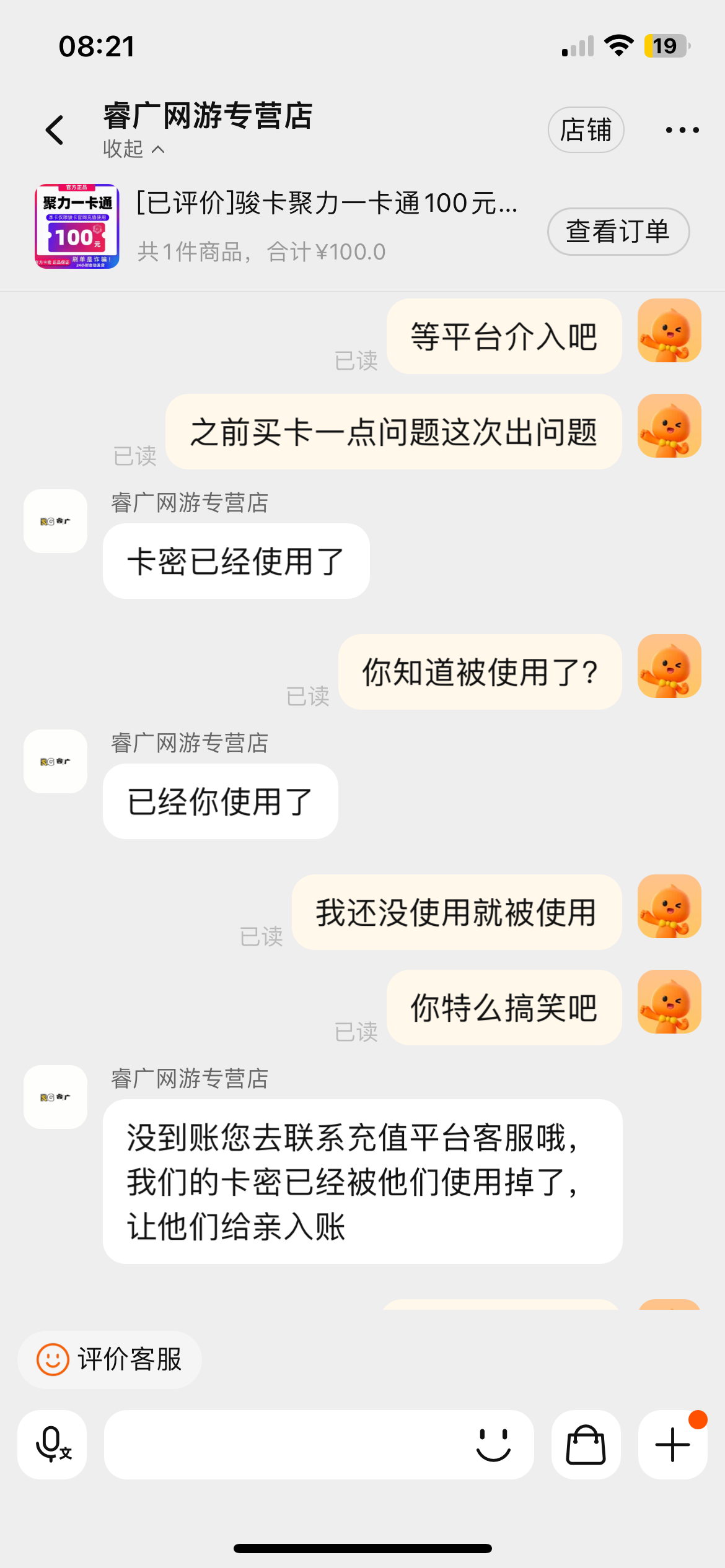The width and height of the screenshot is (725, 1568).
Task: Open the shopping bag icon
Action: click(x=586, y=1444)
